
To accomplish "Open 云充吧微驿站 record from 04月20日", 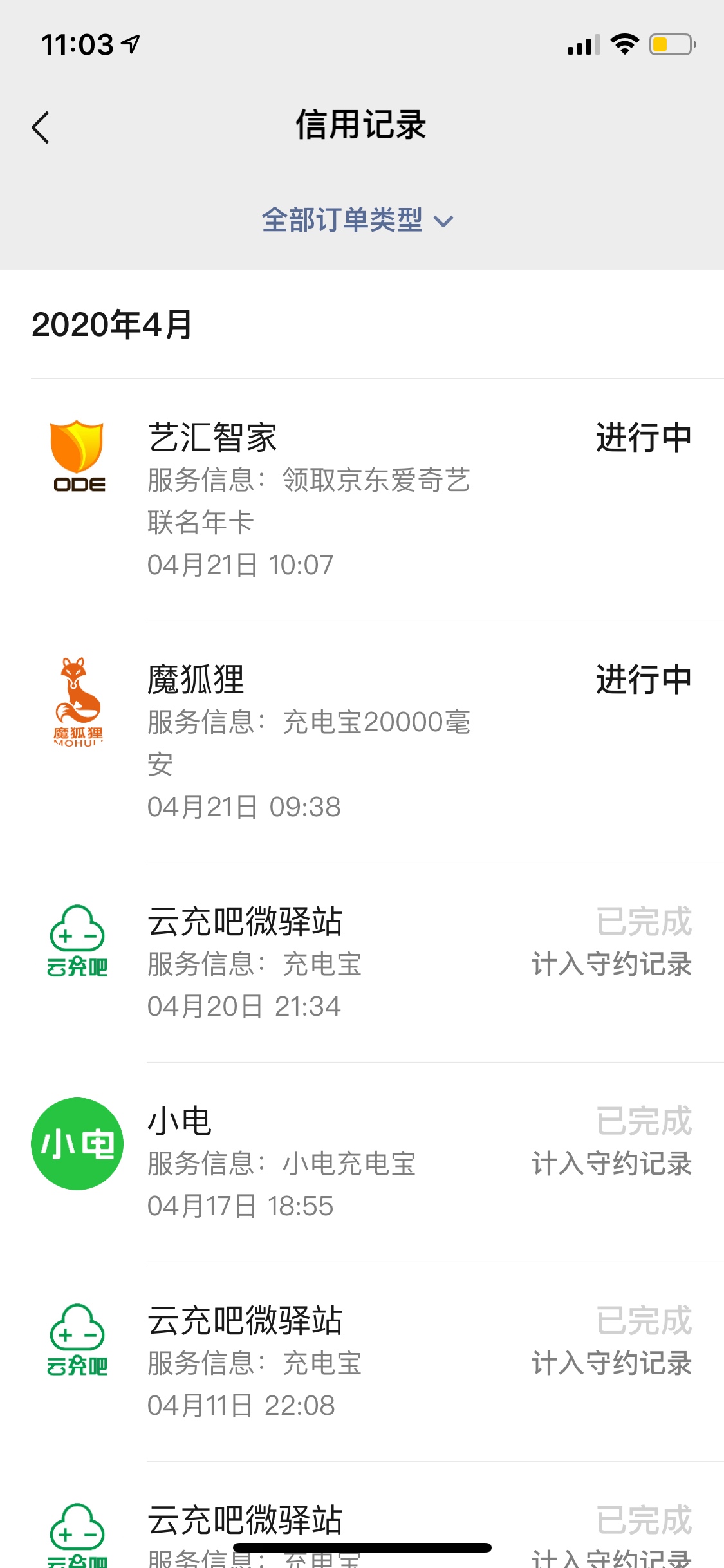I will tap(362, 963).
